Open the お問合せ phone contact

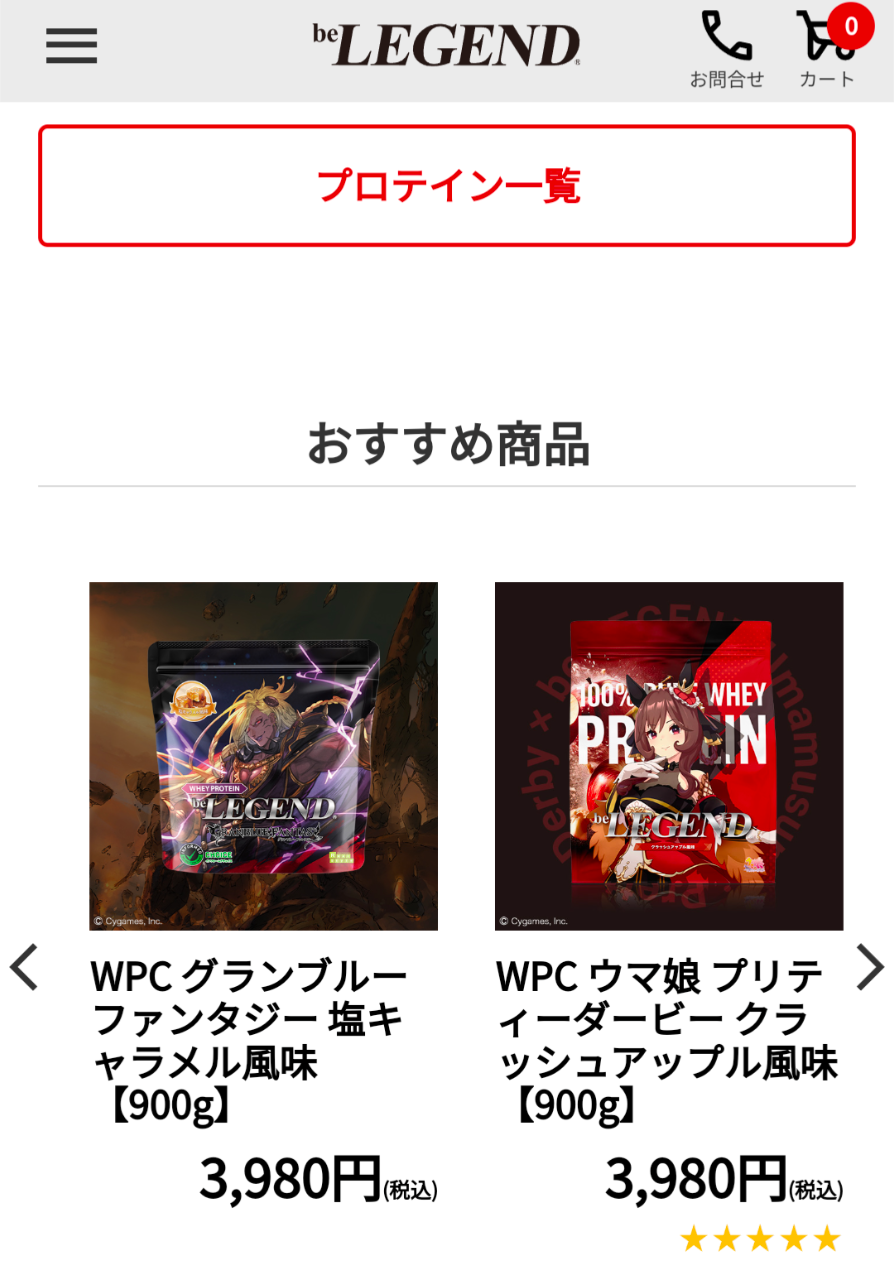727,50
